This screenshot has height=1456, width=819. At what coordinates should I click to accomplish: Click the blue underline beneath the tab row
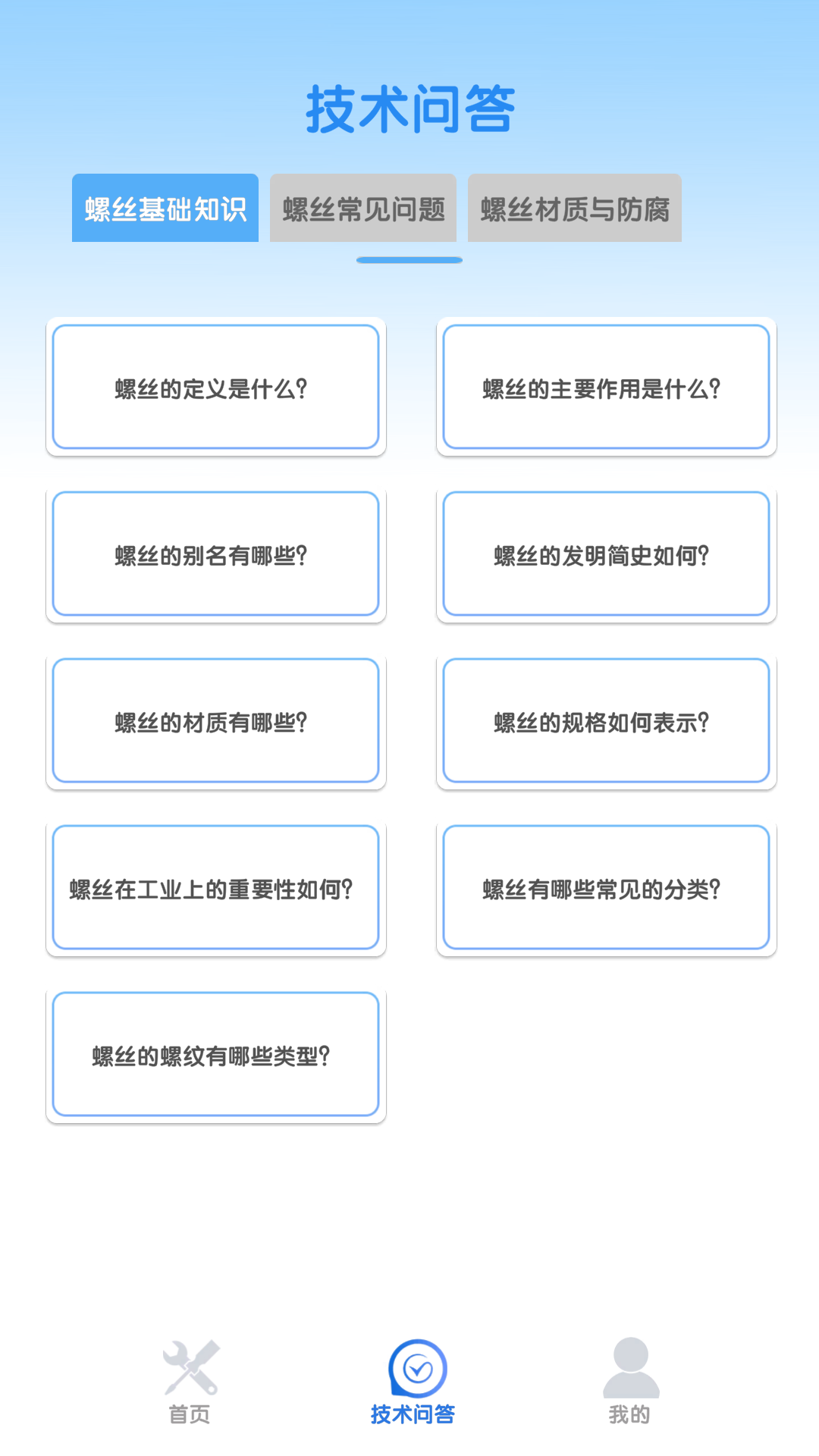point(409,260)
